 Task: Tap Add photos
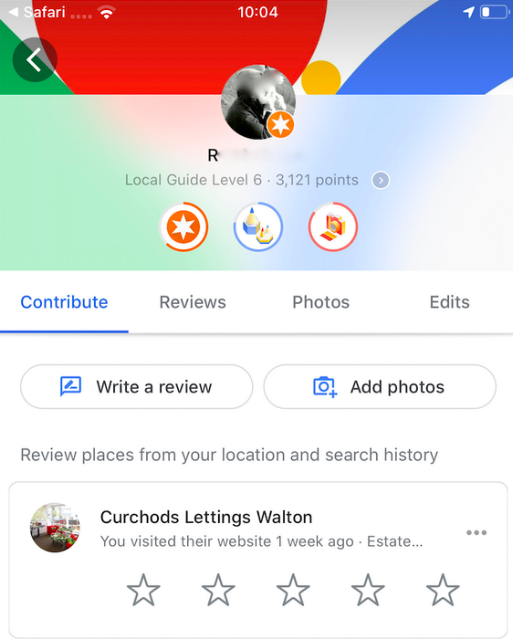(x=380, y=387)
